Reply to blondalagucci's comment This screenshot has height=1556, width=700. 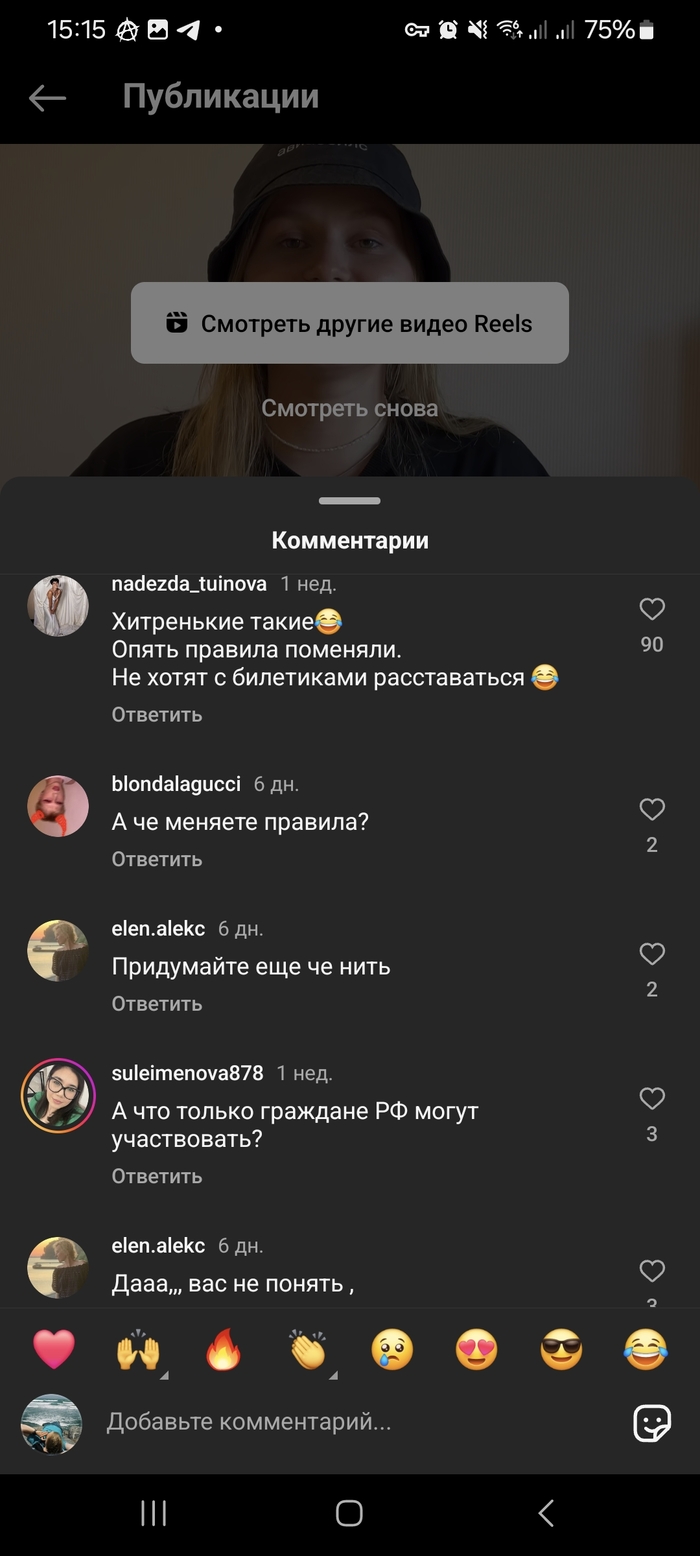[157, 859]
